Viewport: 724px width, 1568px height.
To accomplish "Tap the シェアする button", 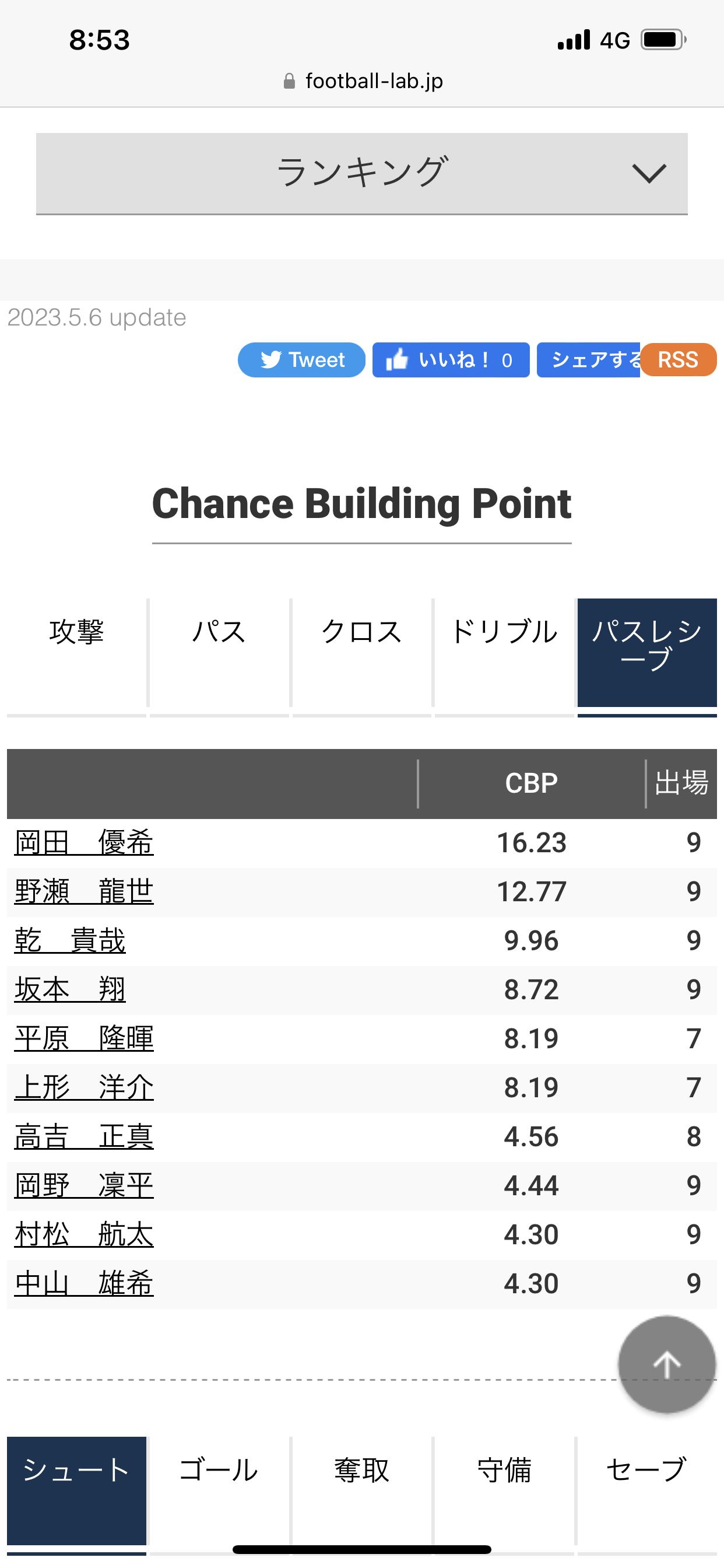I will [588, 360].
